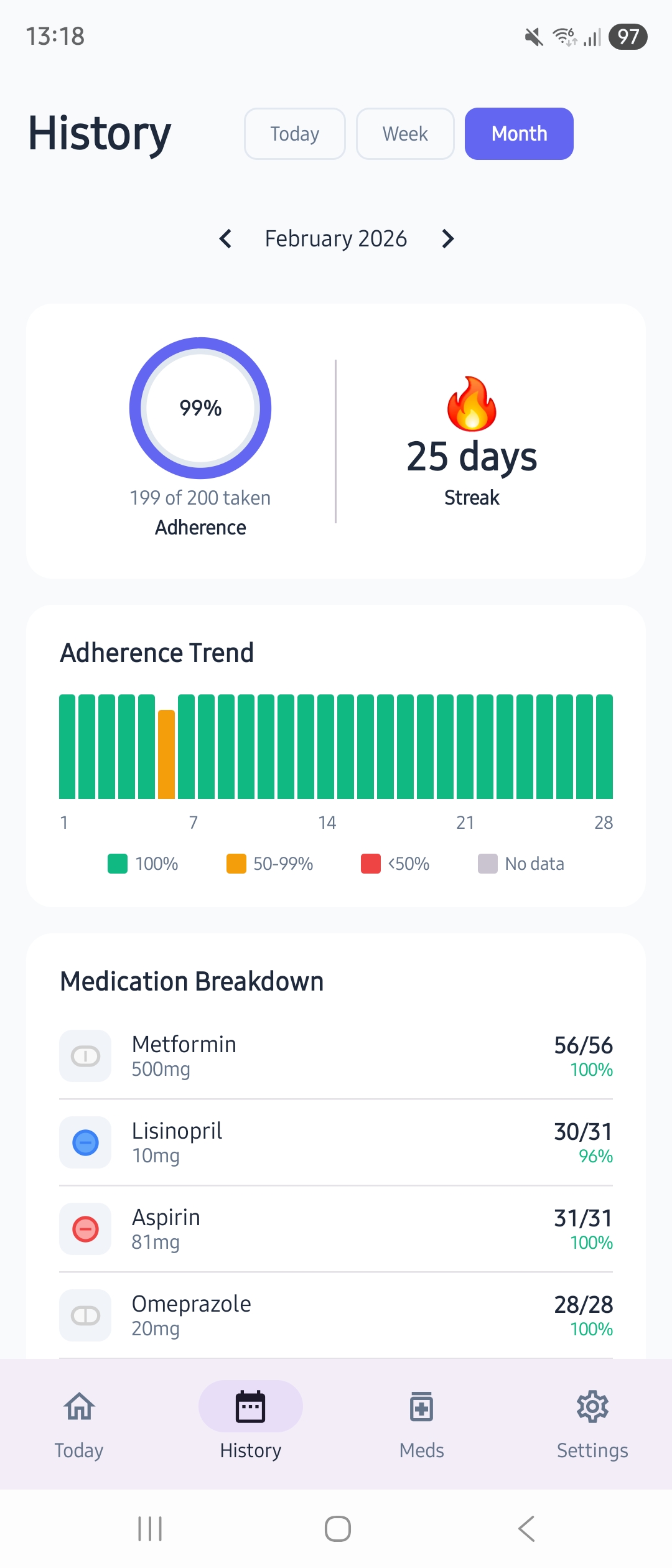Viewport: 672px width, 1568px height.
Task: Open the February 2026 month label
Action: tap(336, 238)
